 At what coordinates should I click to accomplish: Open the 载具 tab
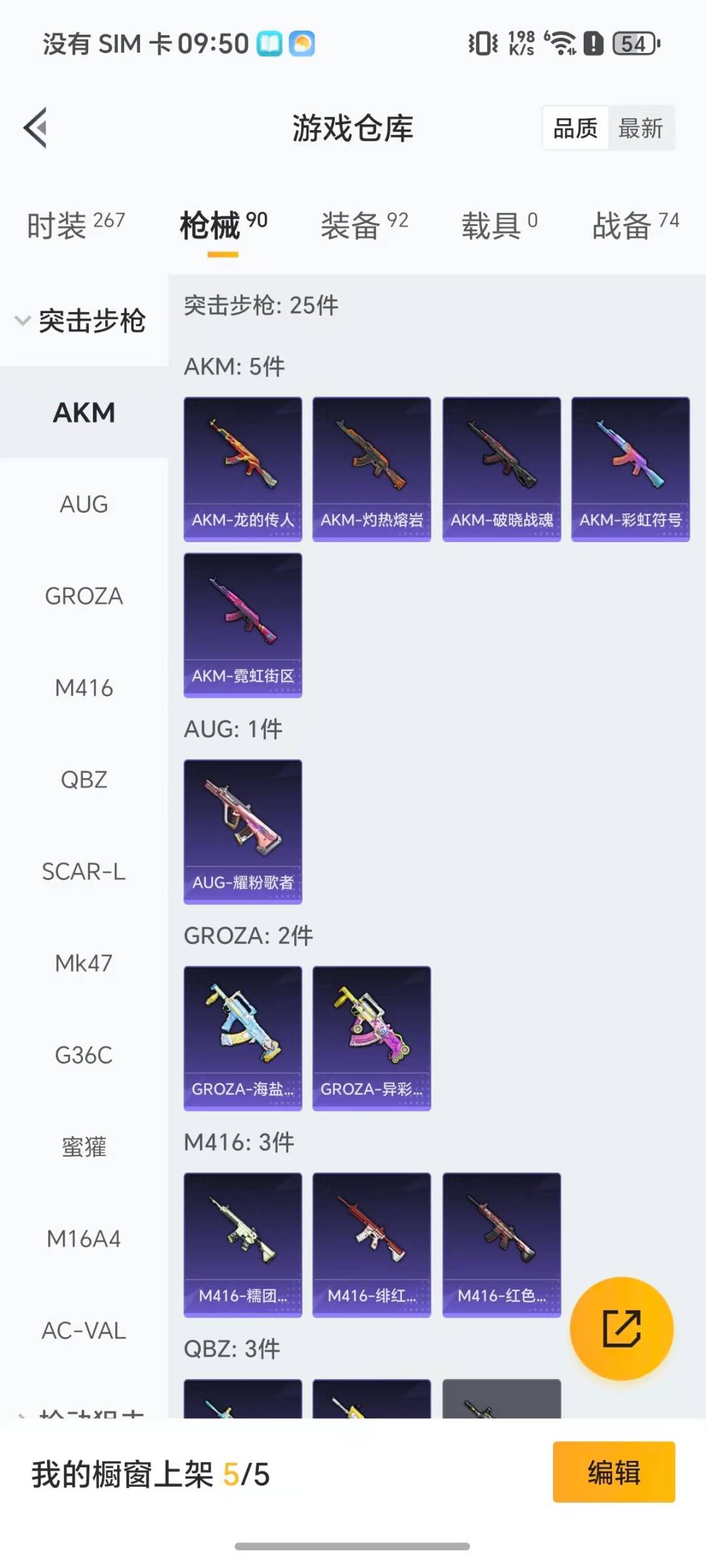(499, 226)
